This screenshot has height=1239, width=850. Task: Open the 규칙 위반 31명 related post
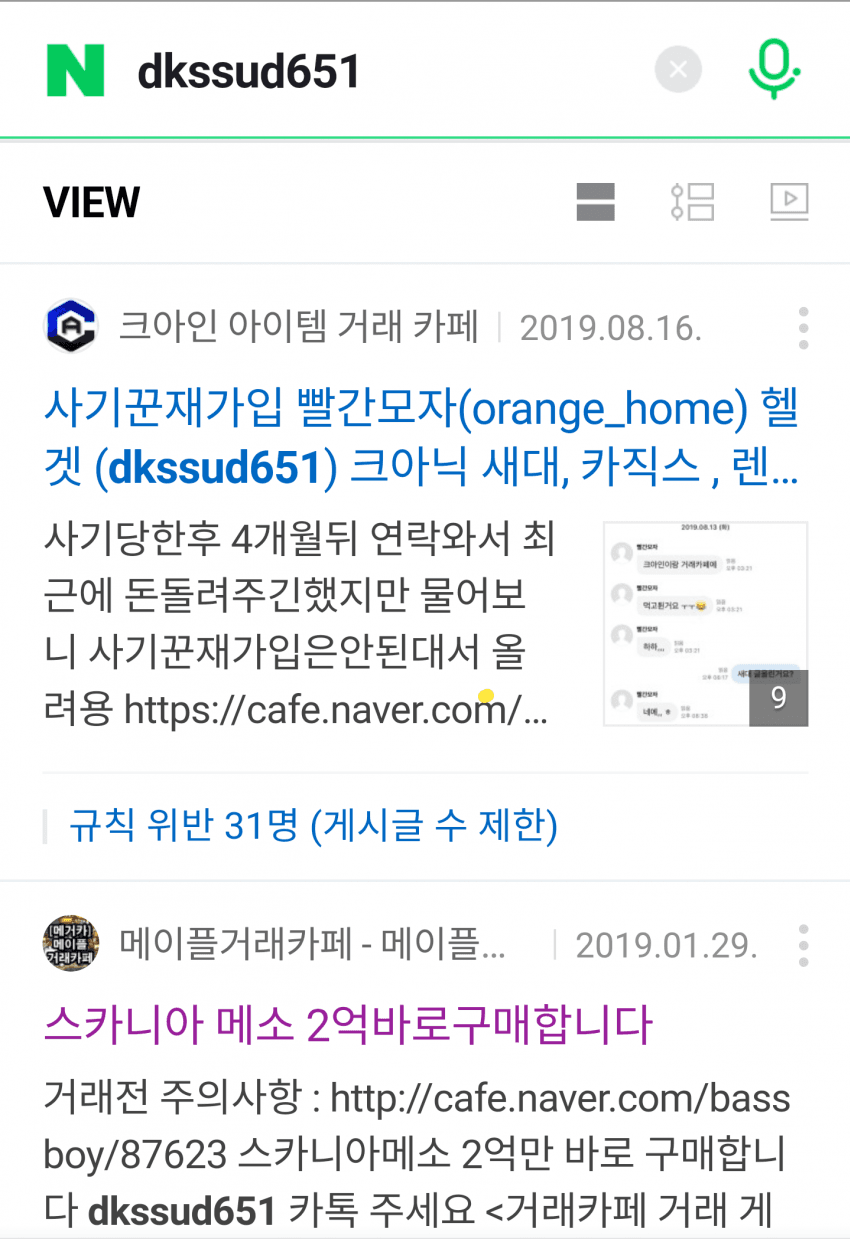coord(312,826)
